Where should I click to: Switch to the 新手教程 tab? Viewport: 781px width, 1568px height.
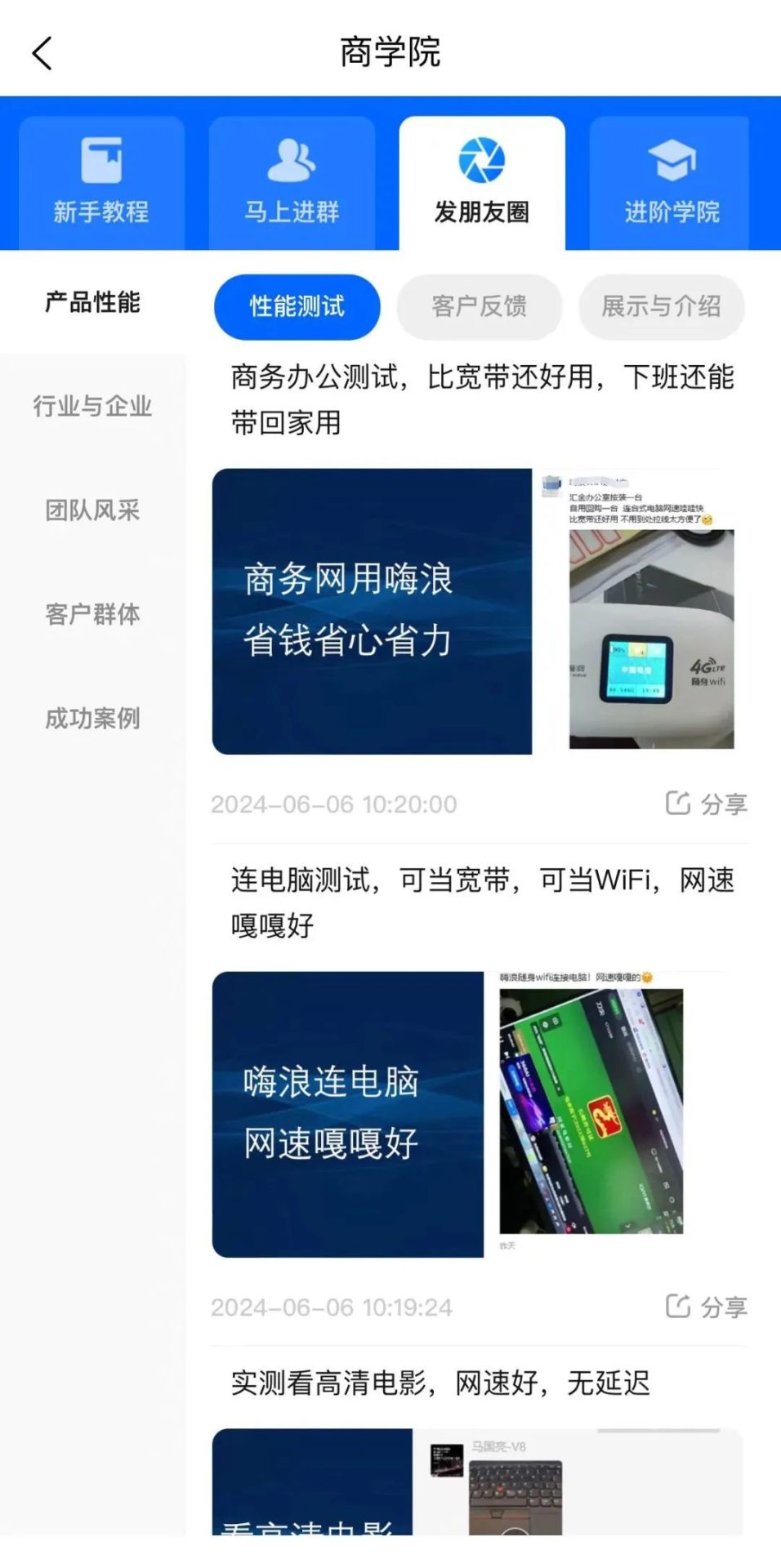pos(101,183)
